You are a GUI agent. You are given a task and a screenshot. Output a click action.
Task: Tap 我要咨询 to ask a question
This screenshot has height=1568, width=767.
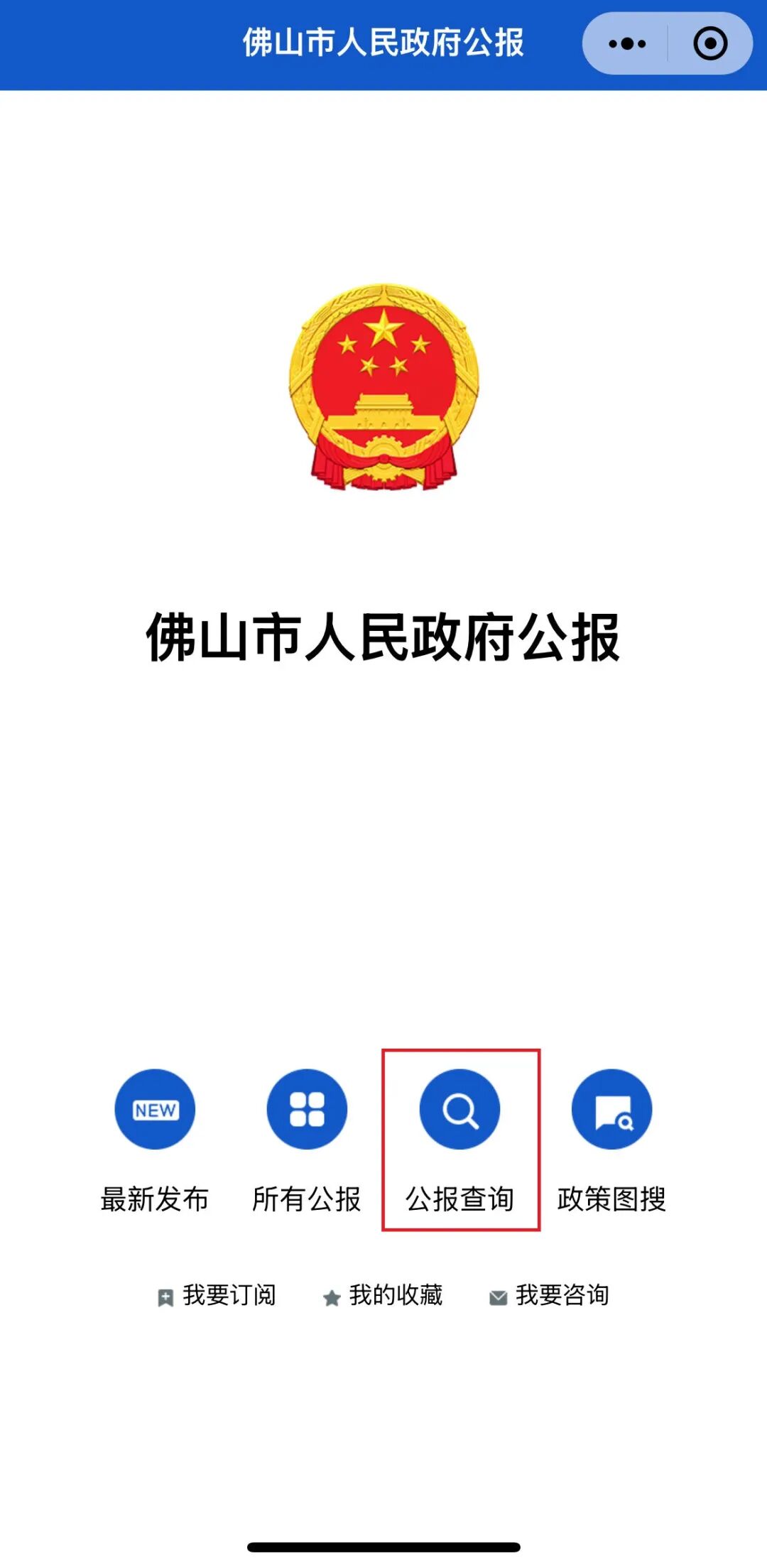pos(549,1295)
